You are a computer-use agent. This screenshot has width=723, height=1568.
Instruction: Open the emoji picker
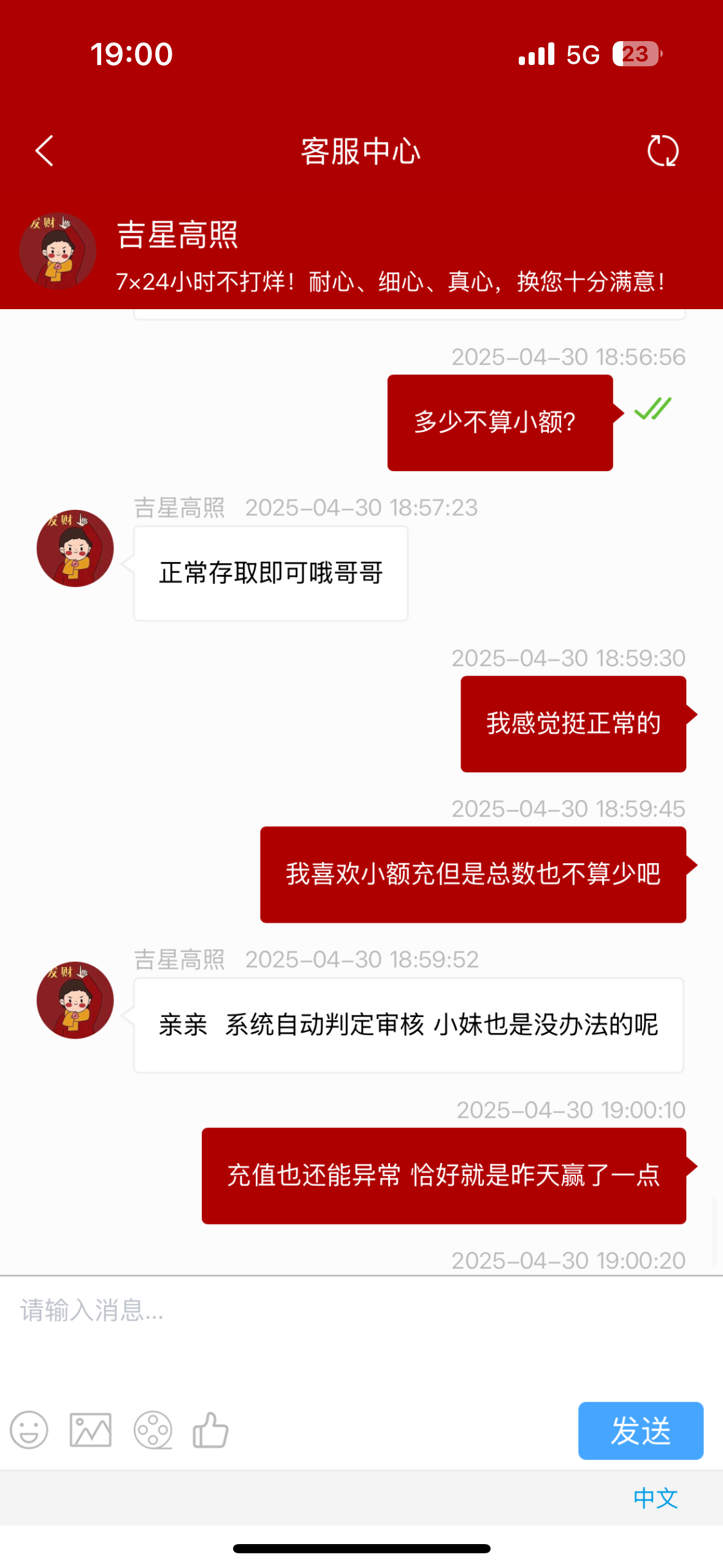(29, 1431)
